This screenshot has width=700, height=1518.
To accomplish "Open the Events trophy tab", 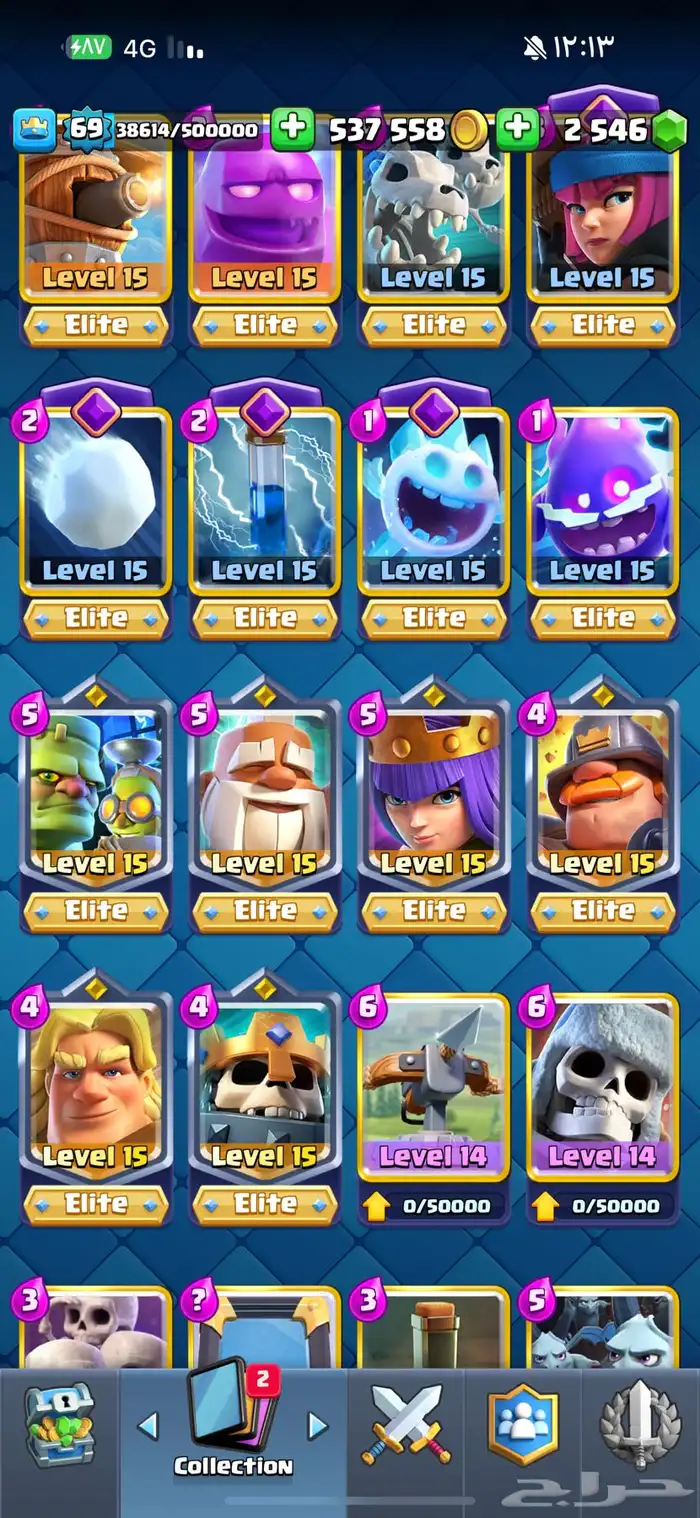I will (x=641, y=1425).
